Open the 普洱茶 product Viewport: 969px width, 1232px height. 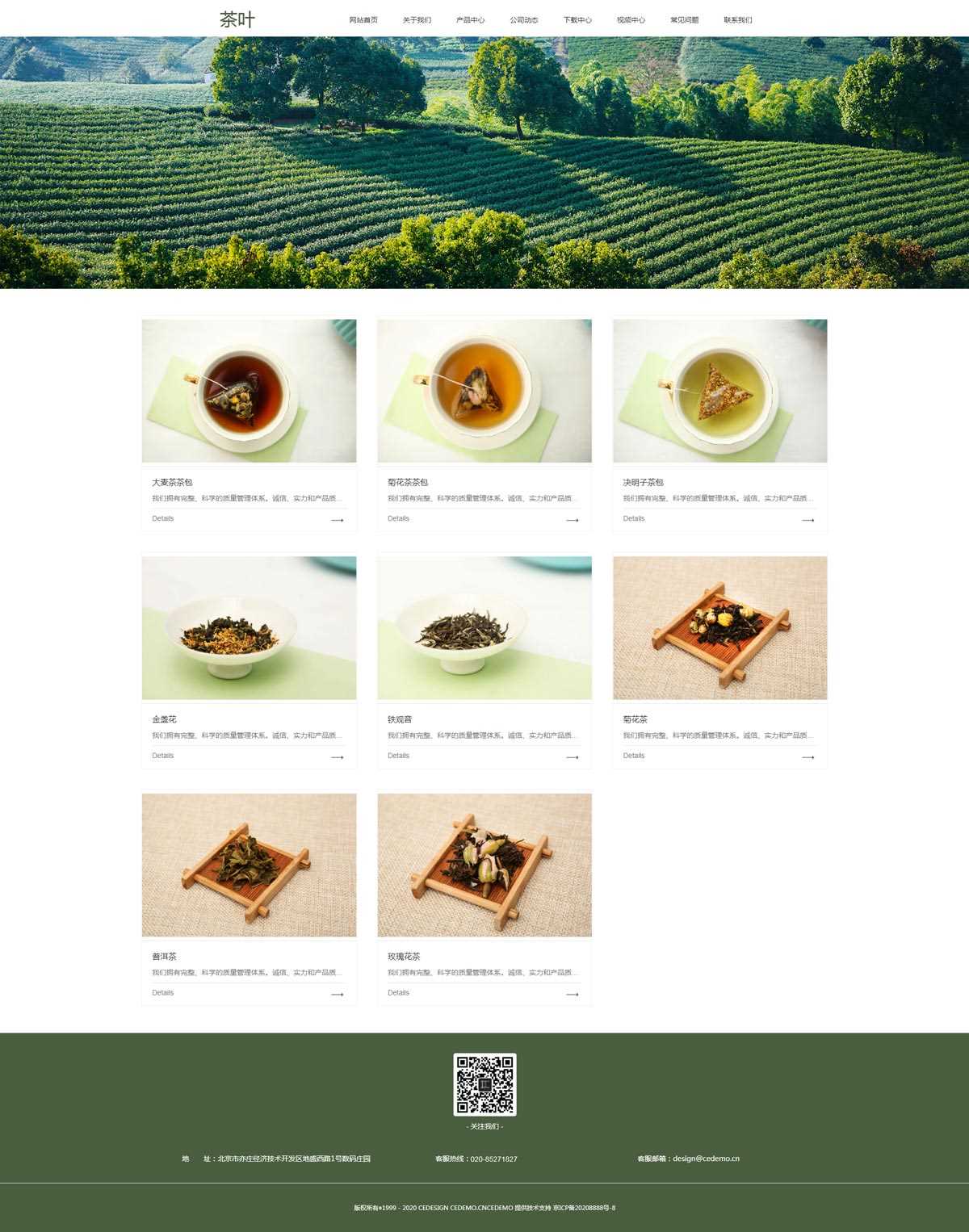pos(249,865)
